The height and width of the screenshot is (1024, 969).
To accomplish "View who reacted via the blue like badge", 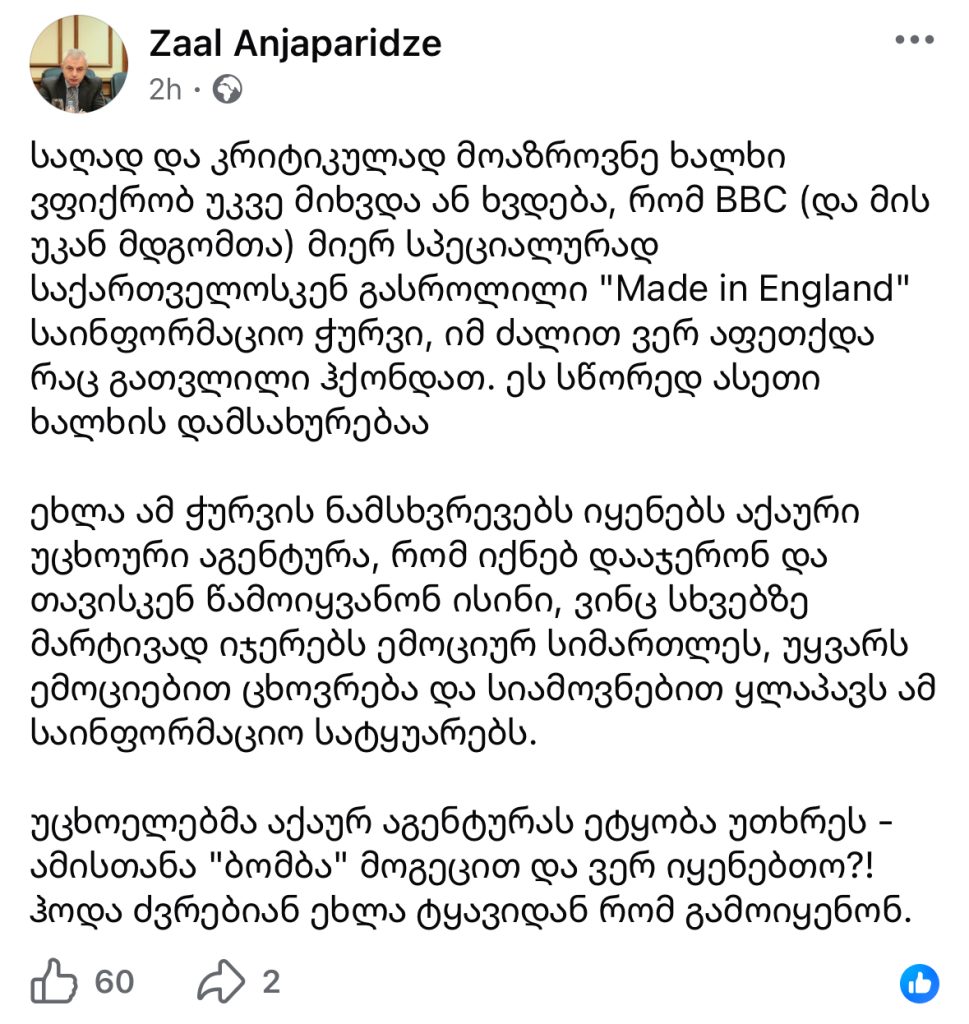I will 919,984.
